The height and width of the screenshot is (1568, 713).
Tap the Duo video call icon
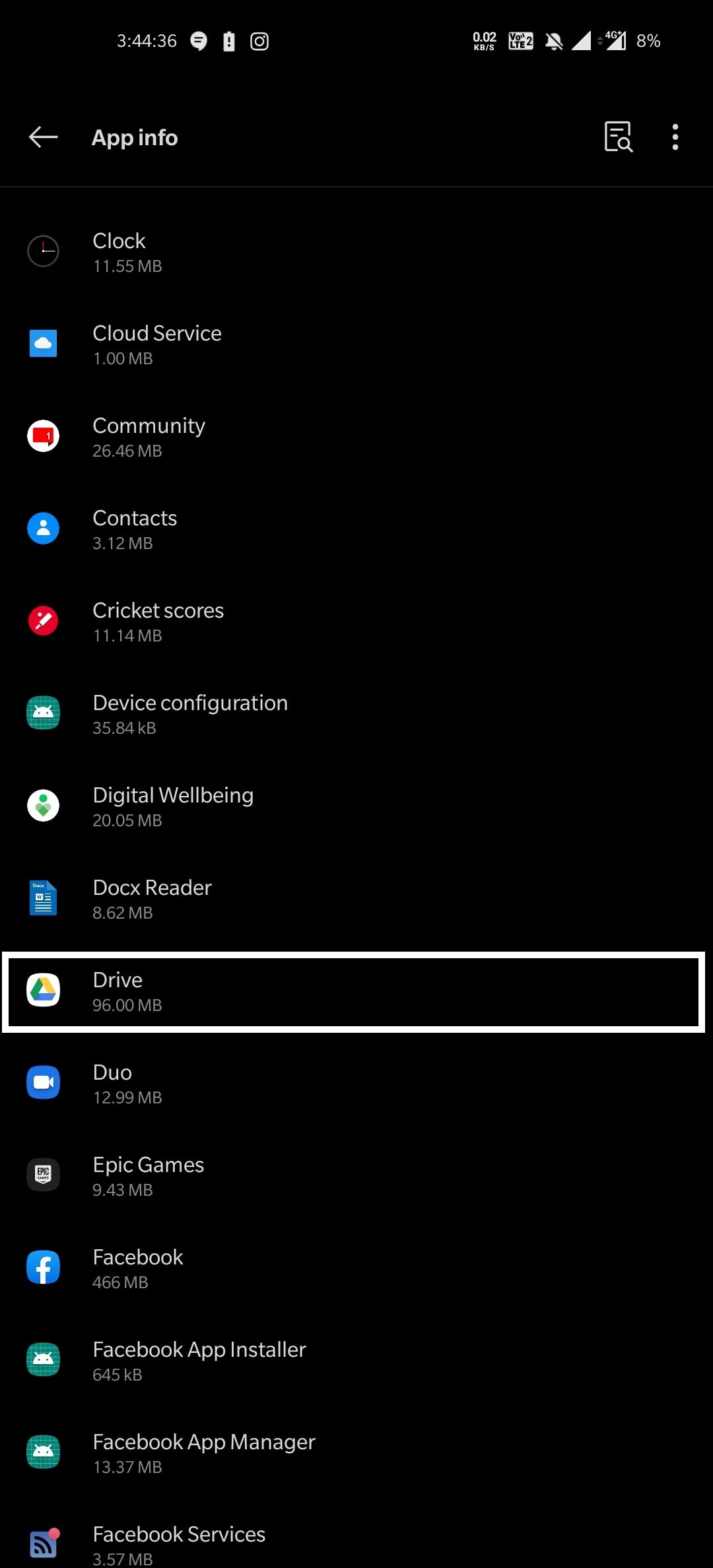click(x=43, y=1082)
